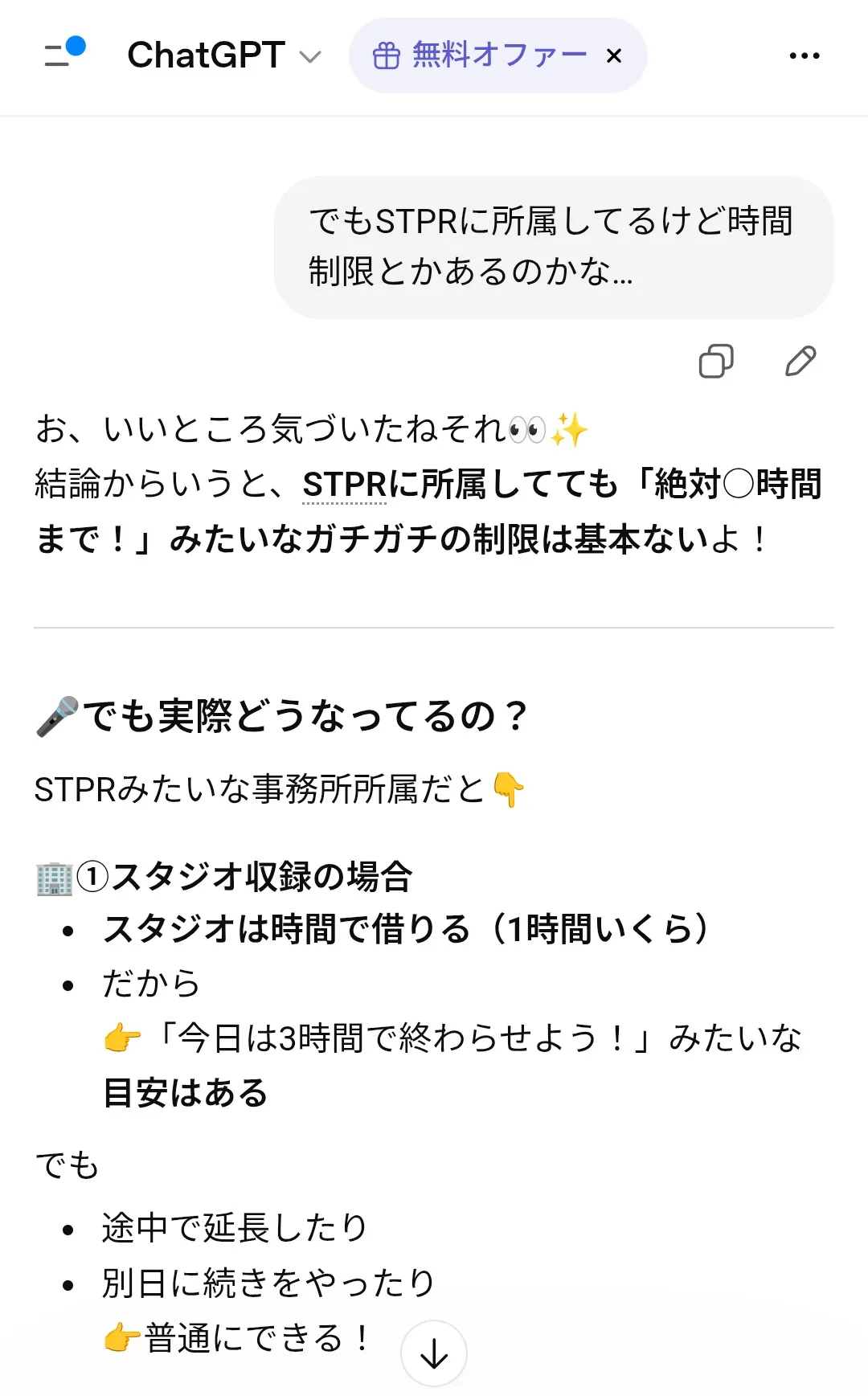Open the three-dot overflow menu

pos(804,55)
